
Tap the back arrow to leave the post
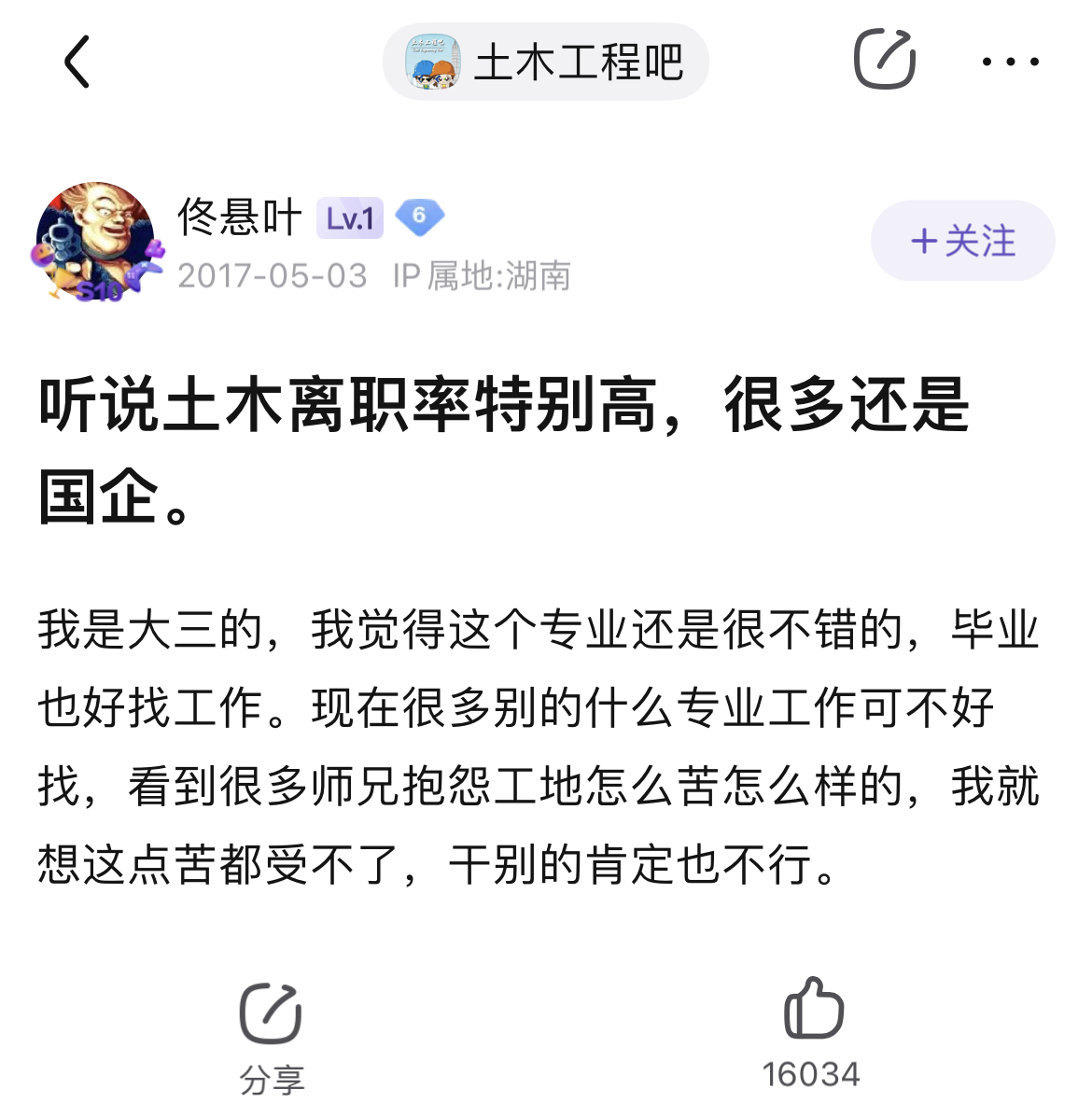pyautogui.click(x=78, y=62)
